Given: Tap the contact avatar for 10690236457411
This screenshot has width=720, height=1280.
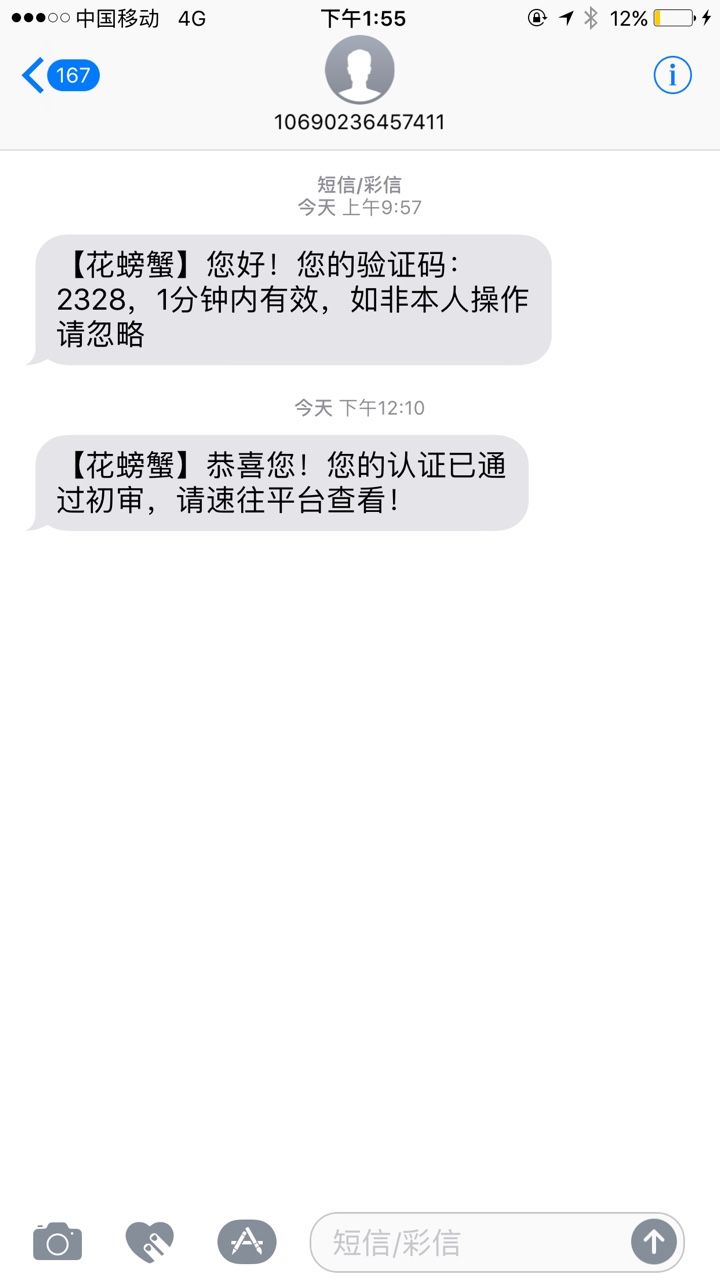Looking at the screenshot, I should 360,70.
